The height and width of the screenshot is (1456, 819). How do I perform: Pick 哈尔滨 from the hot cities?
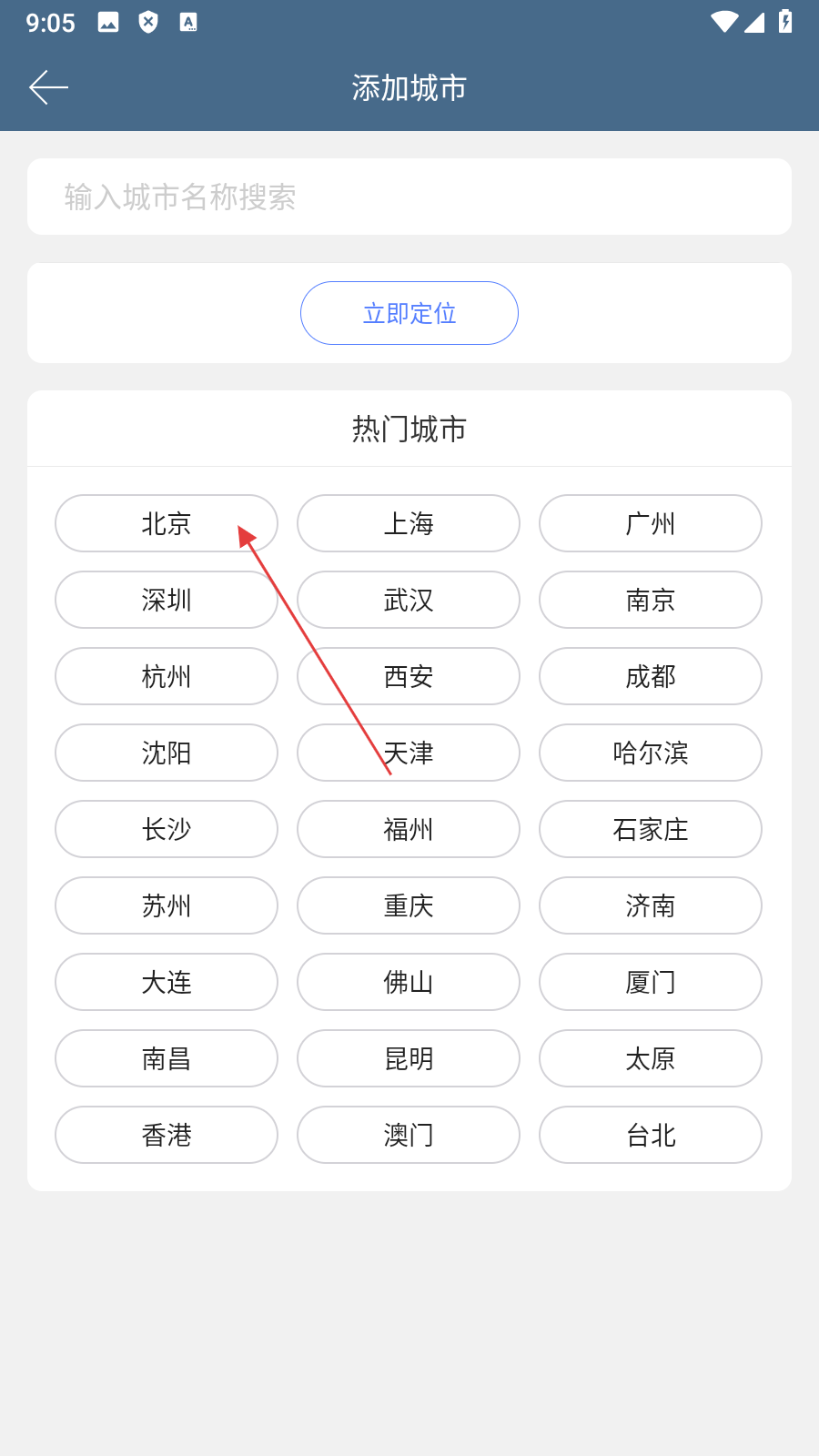(650, 753)
